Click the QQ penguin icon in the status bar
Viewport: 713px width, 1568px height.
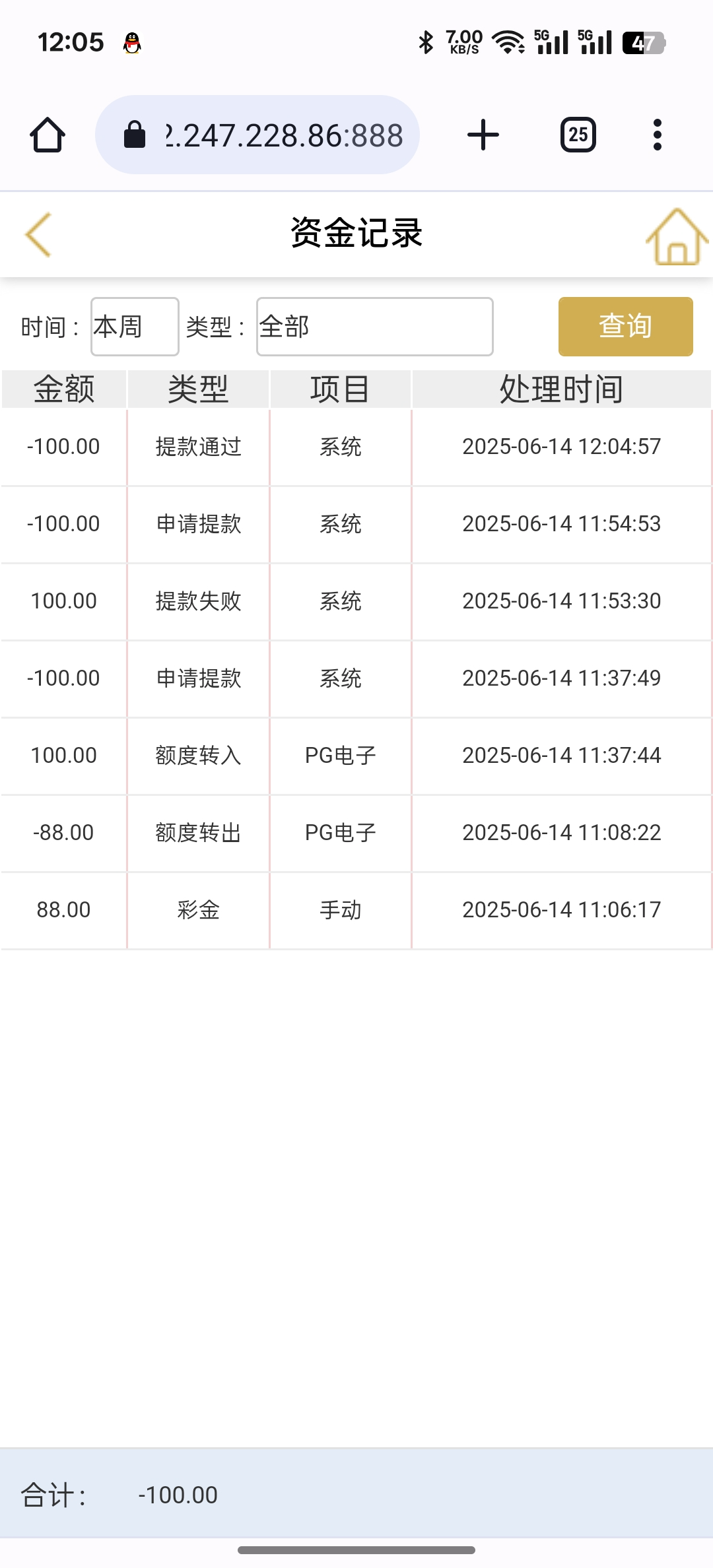pyautogui.click(x=131, y=41)
